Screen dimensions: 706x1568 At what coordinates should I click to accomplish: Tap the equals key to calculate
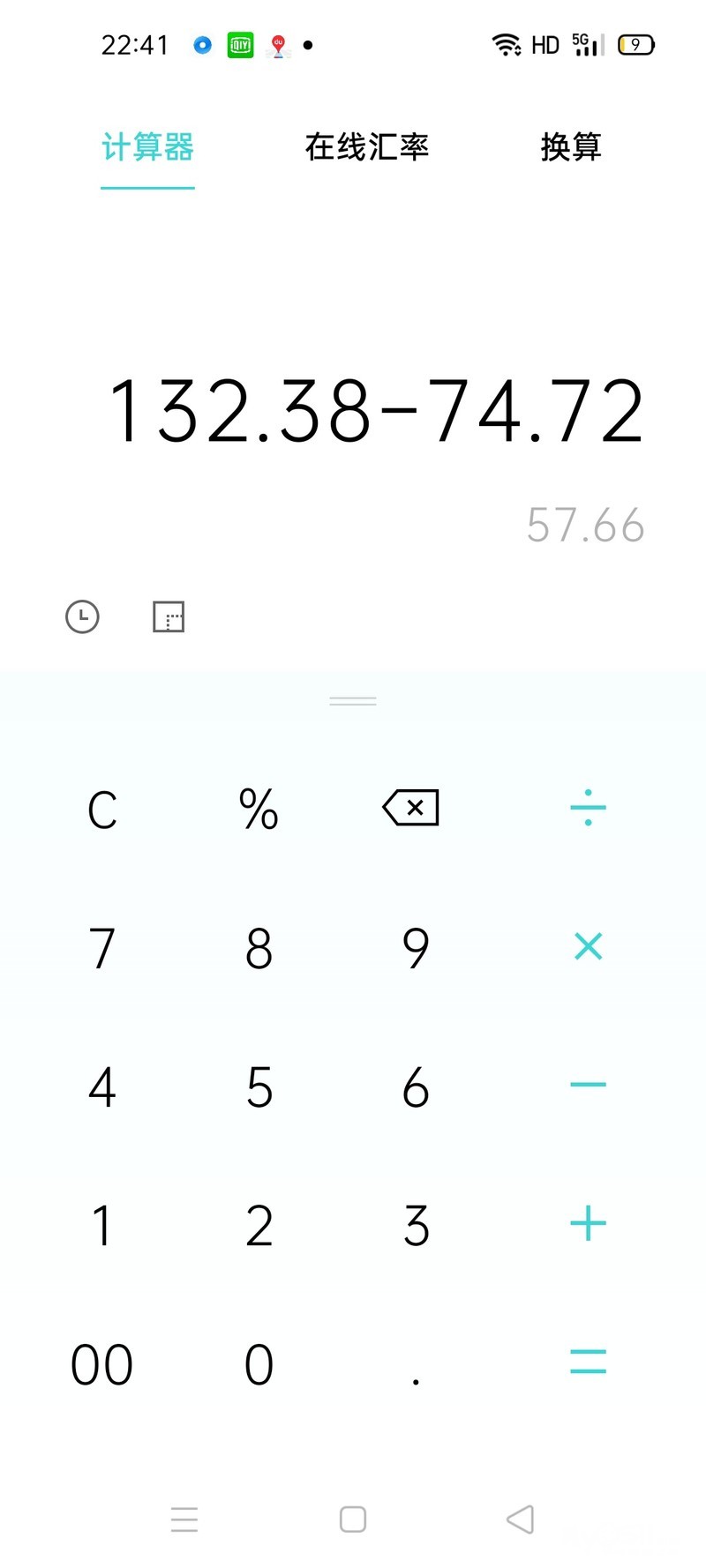tap(588, 1362)
